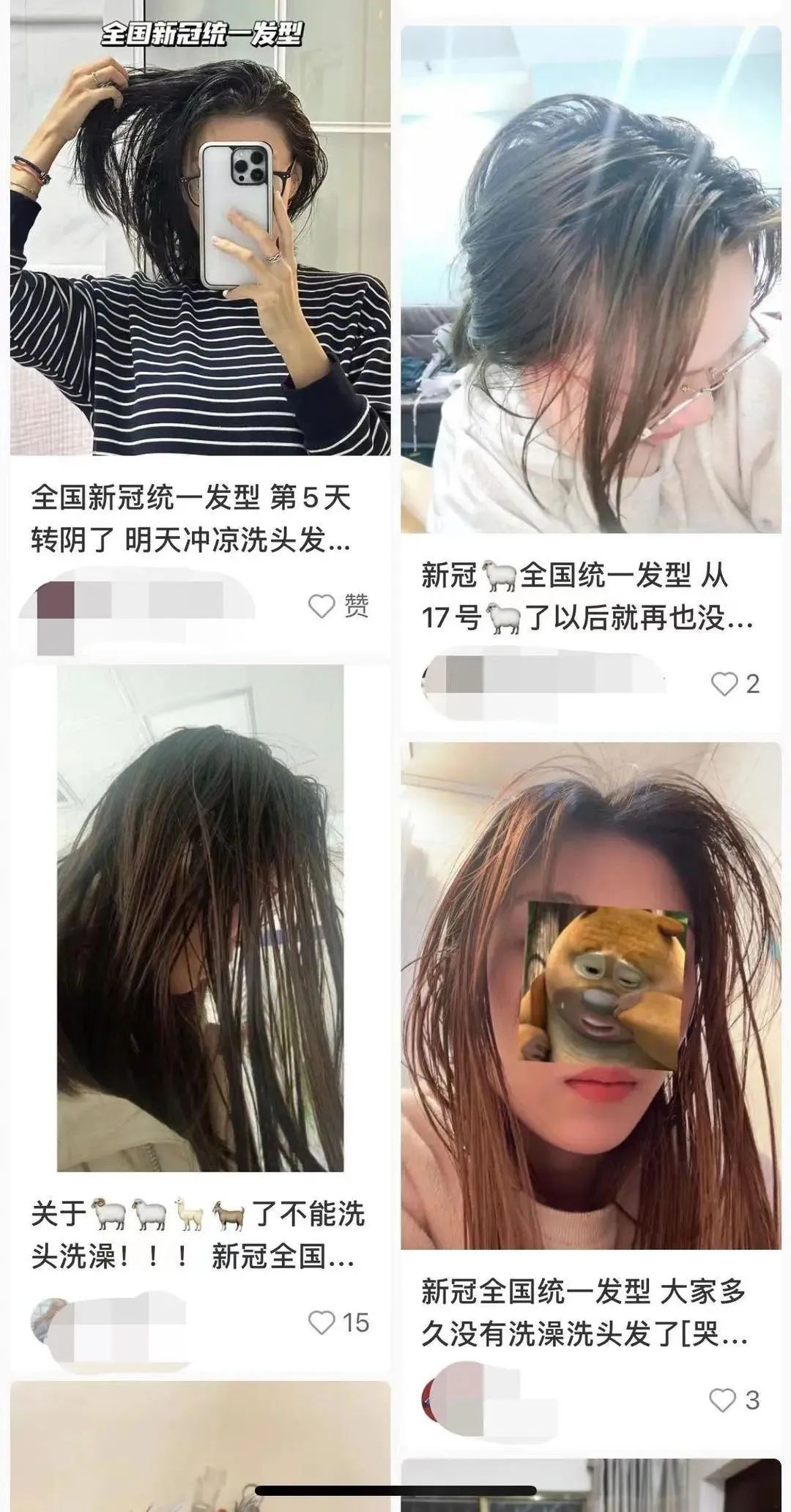791x1512 pixels.
Task: Like the post '全国新冠统一发型 第5天'
Action: point(322,606)
